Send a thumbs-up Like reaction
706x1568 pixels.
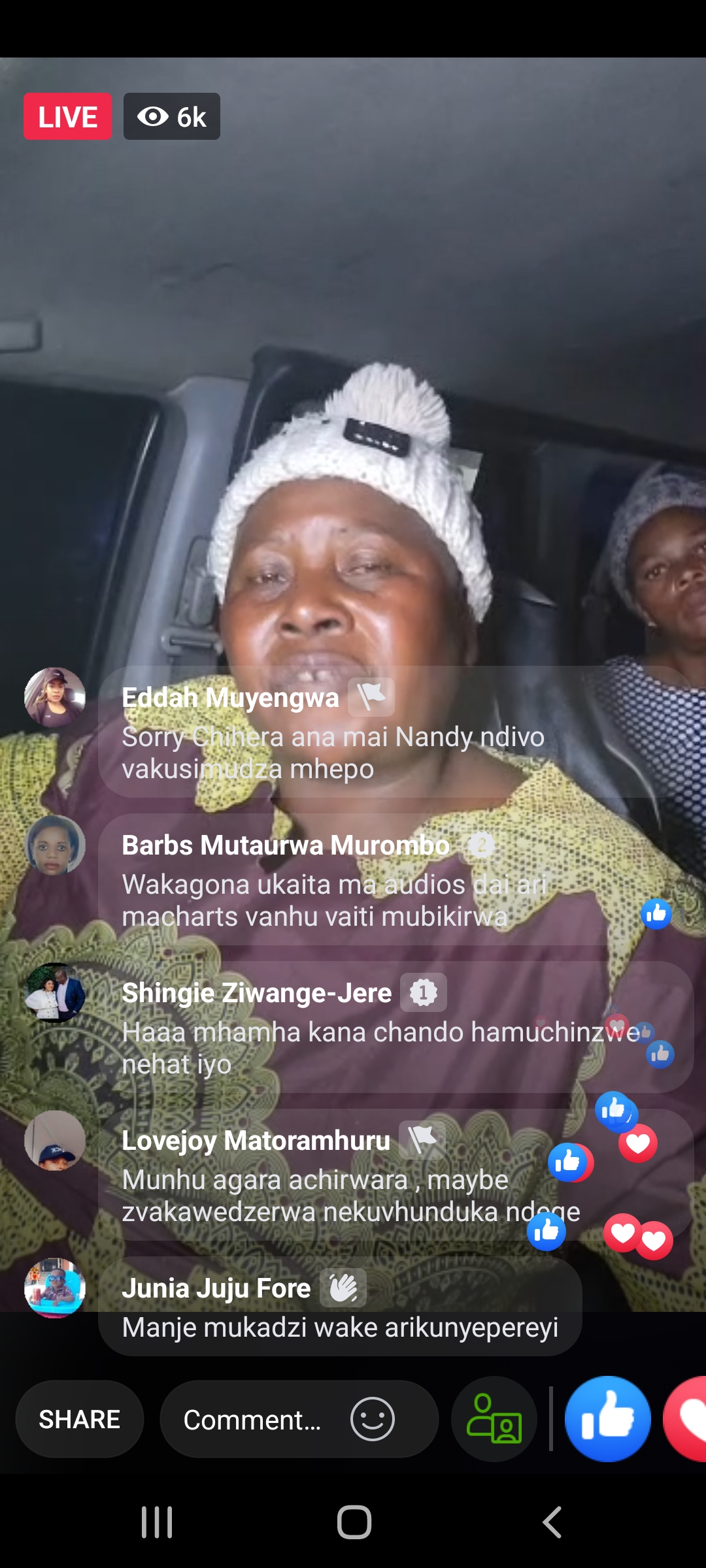coord(607,1419)
